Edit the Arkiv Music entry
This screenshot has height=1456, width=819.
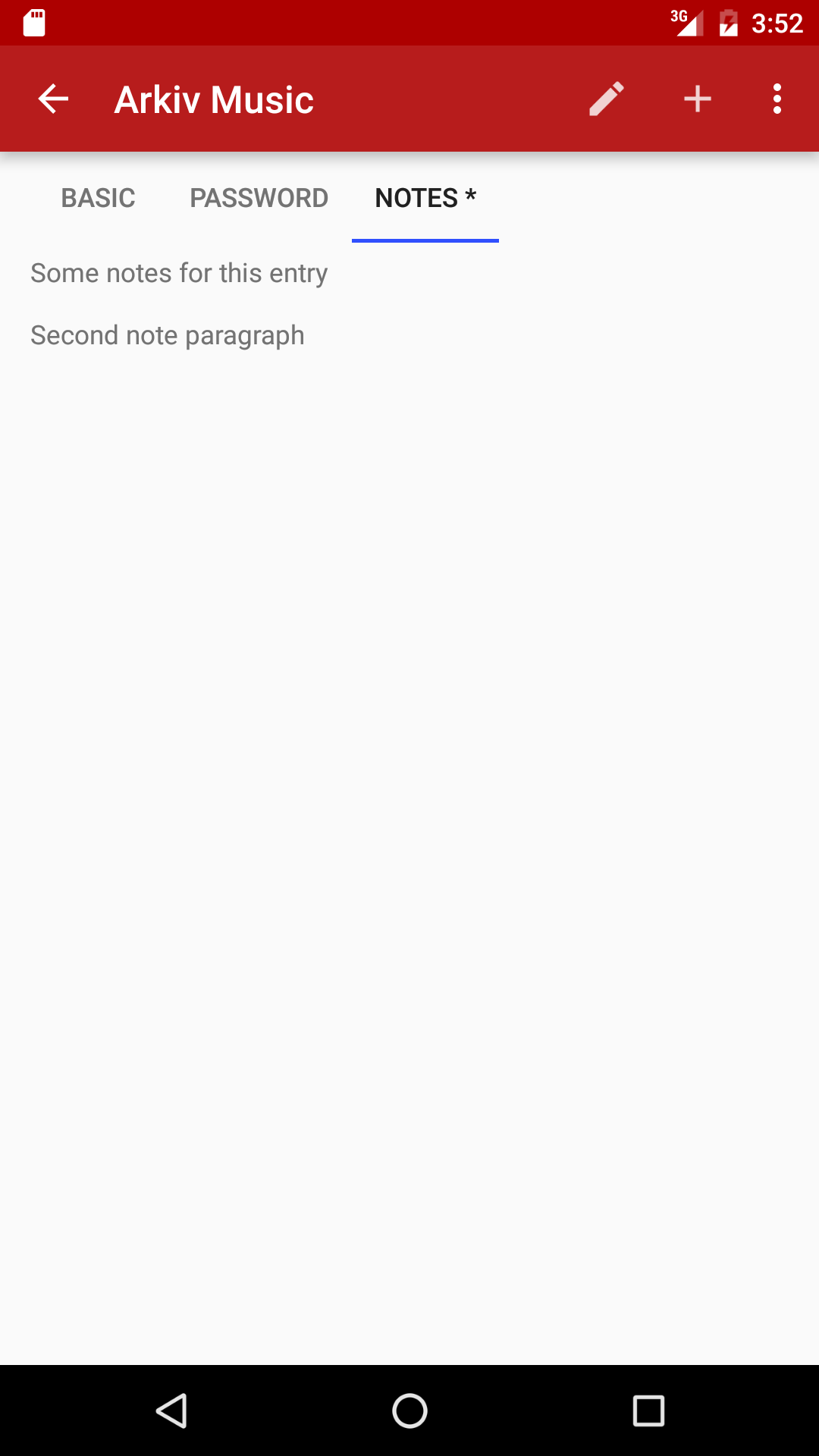607,99
